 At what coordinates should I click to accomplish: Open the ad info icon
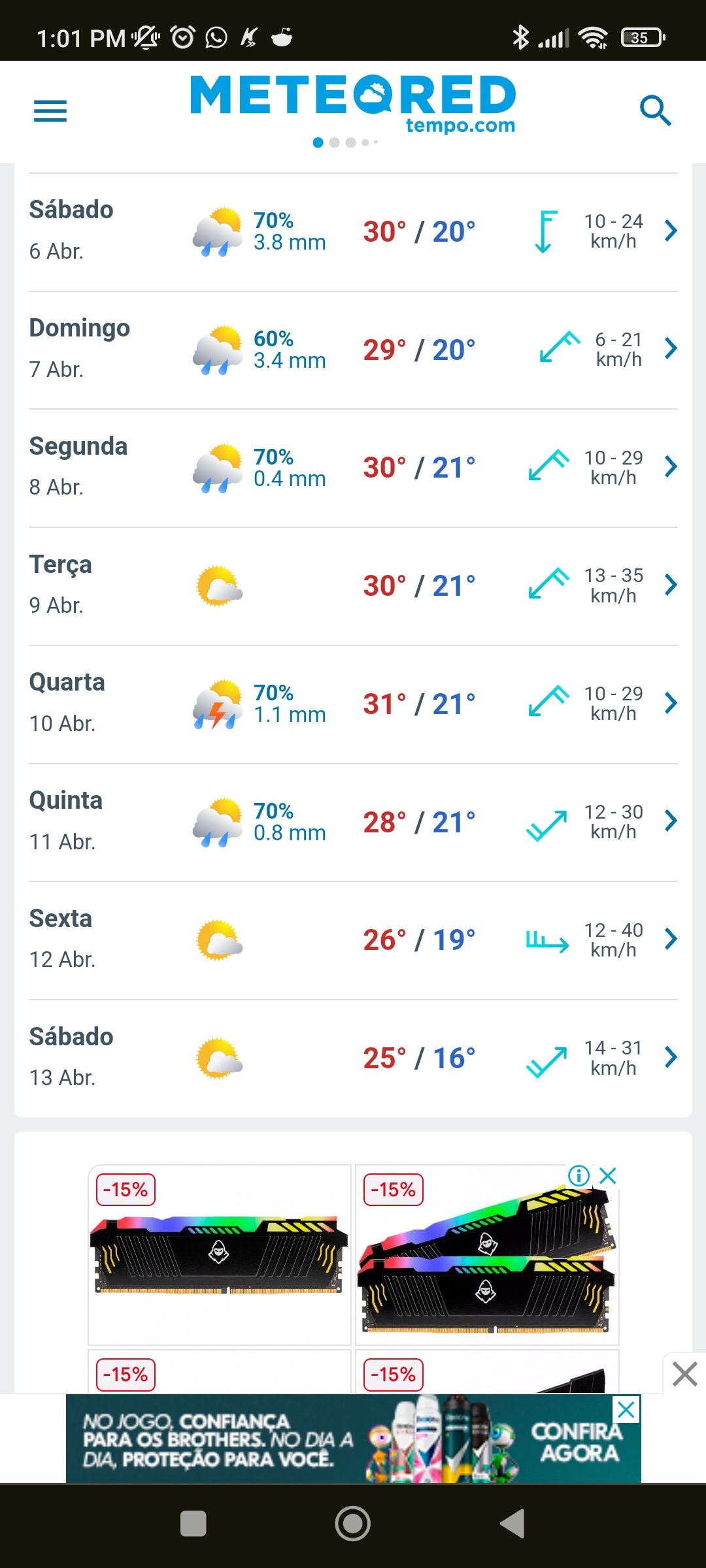point(579,1176)
